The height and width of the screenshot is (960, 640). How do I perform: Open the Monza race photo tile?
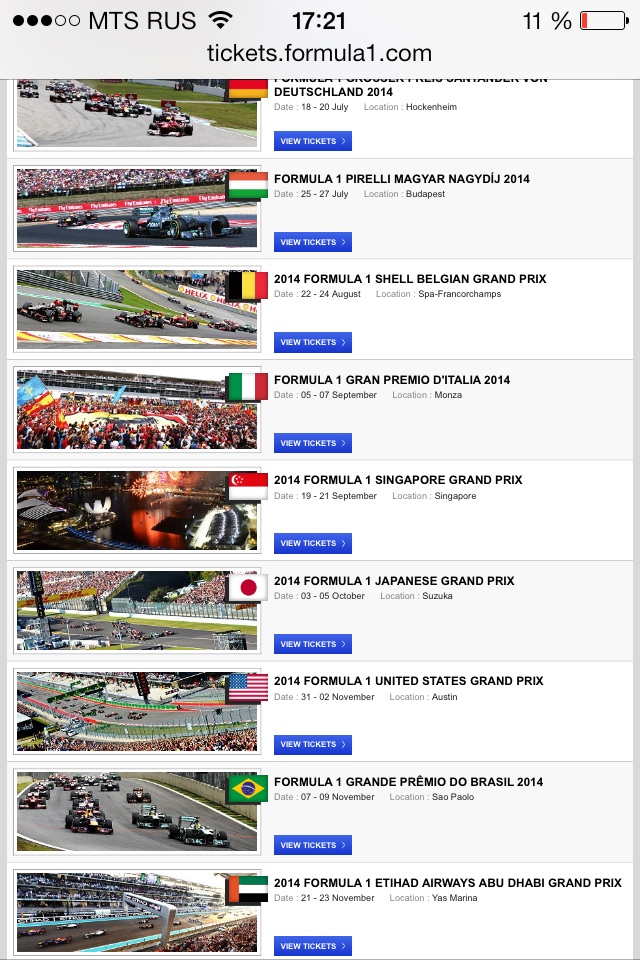coord(136,409)
